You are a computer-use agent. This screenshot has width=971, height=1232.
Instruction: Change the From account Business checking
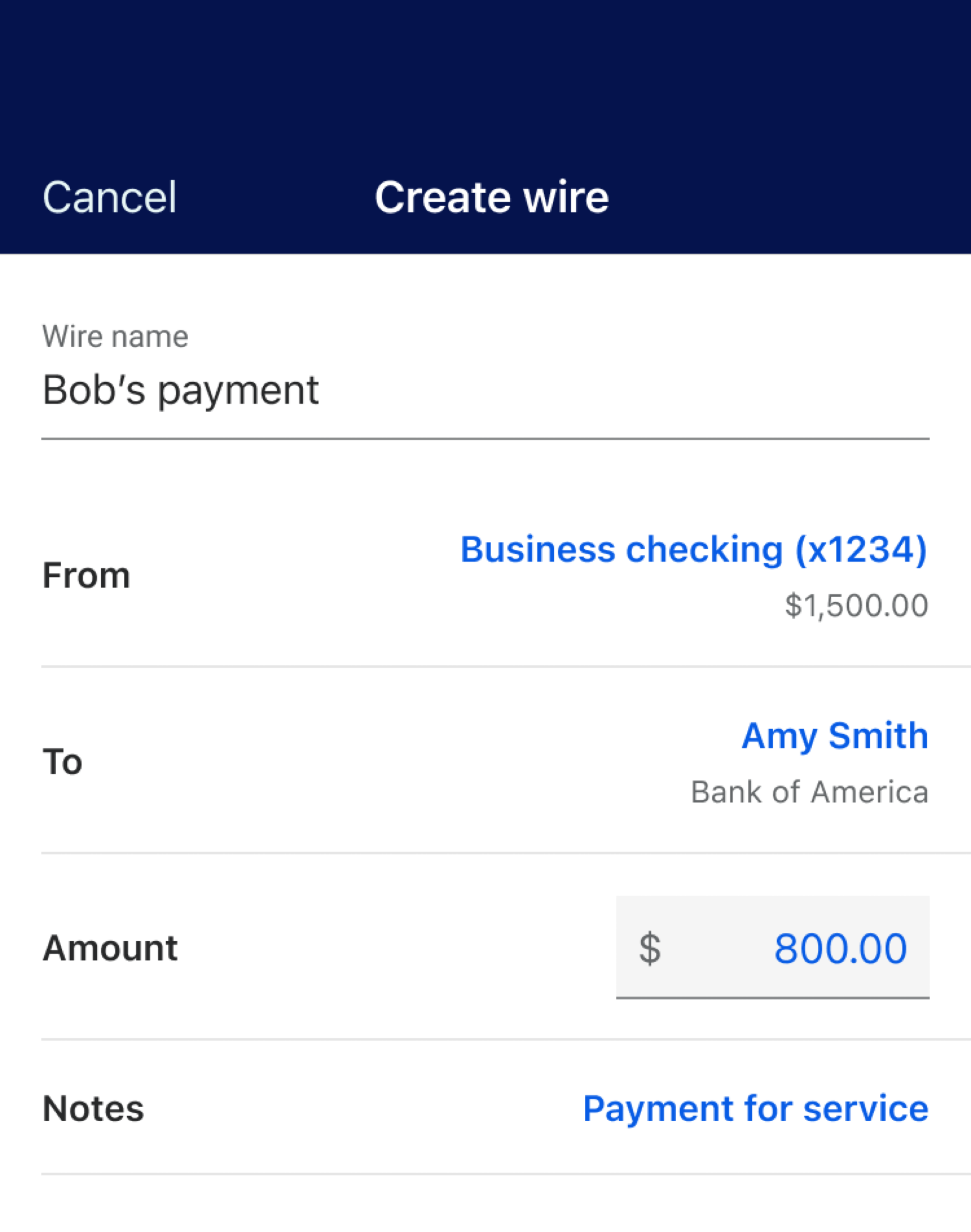[693, 550]
